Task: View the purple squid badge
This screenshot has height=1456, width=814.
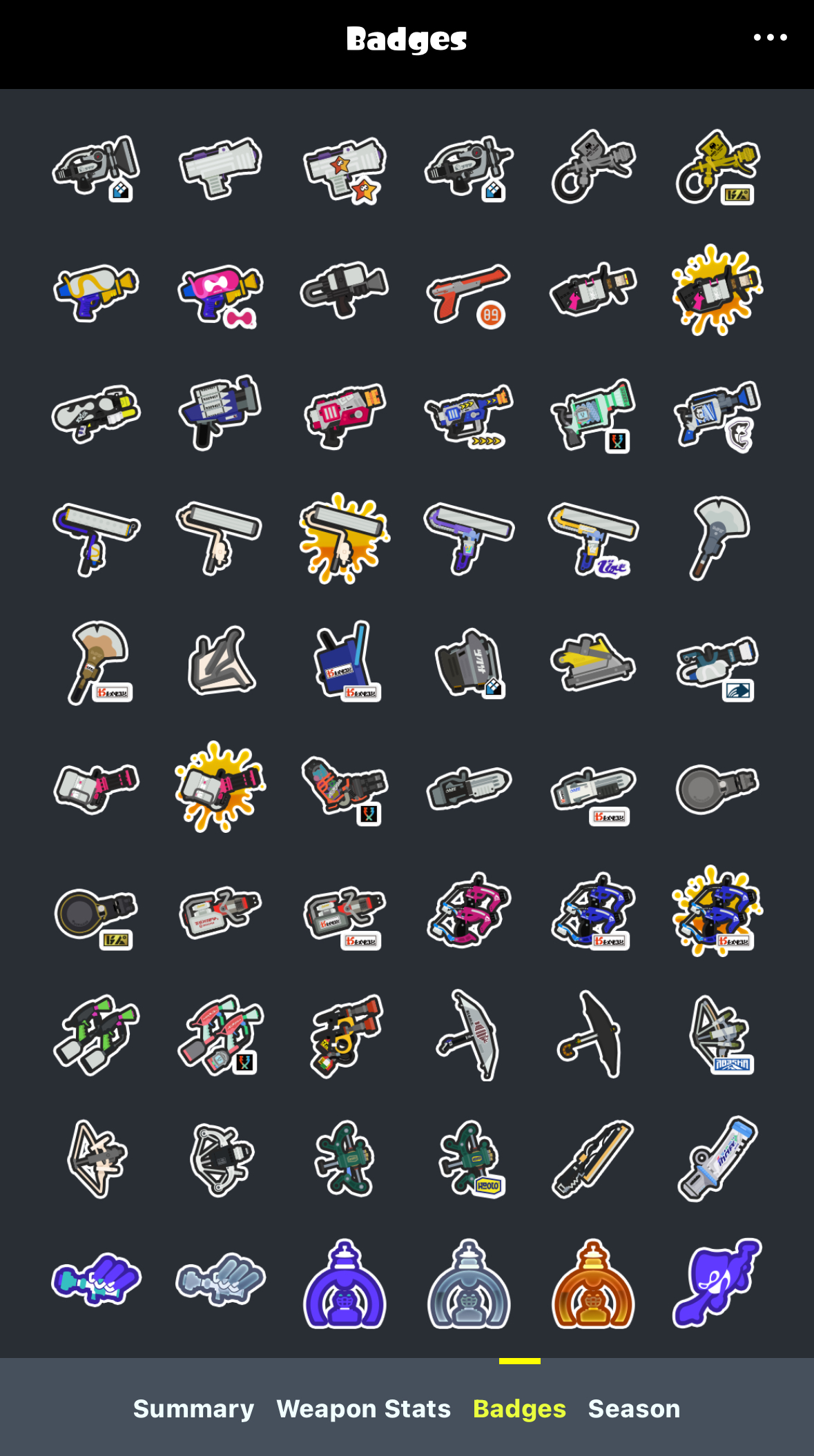Action: point(717,1283)
